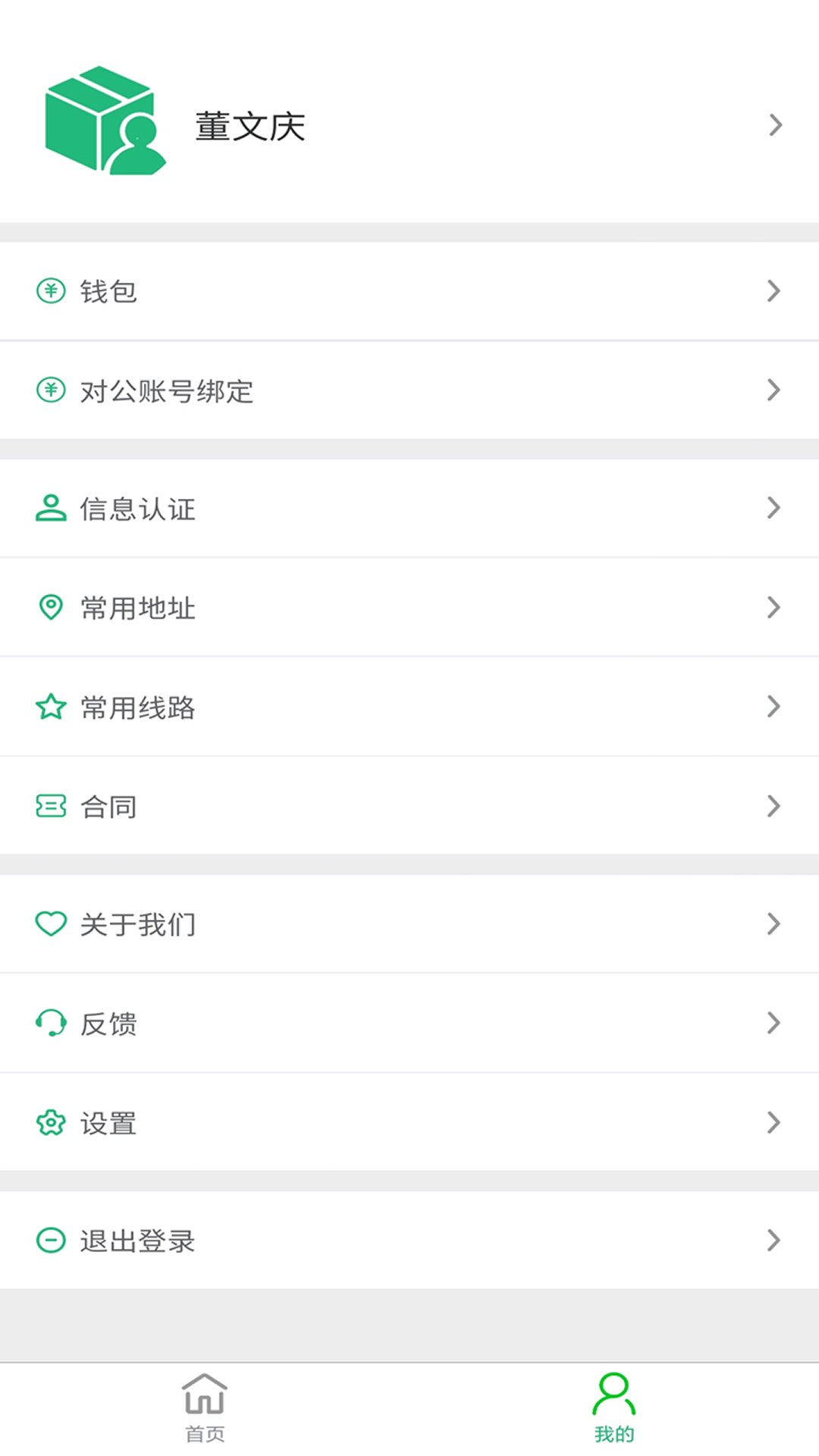
Task: Switch to the 首页 tab
Action: pyautogui.click(x=205, y=1407)
